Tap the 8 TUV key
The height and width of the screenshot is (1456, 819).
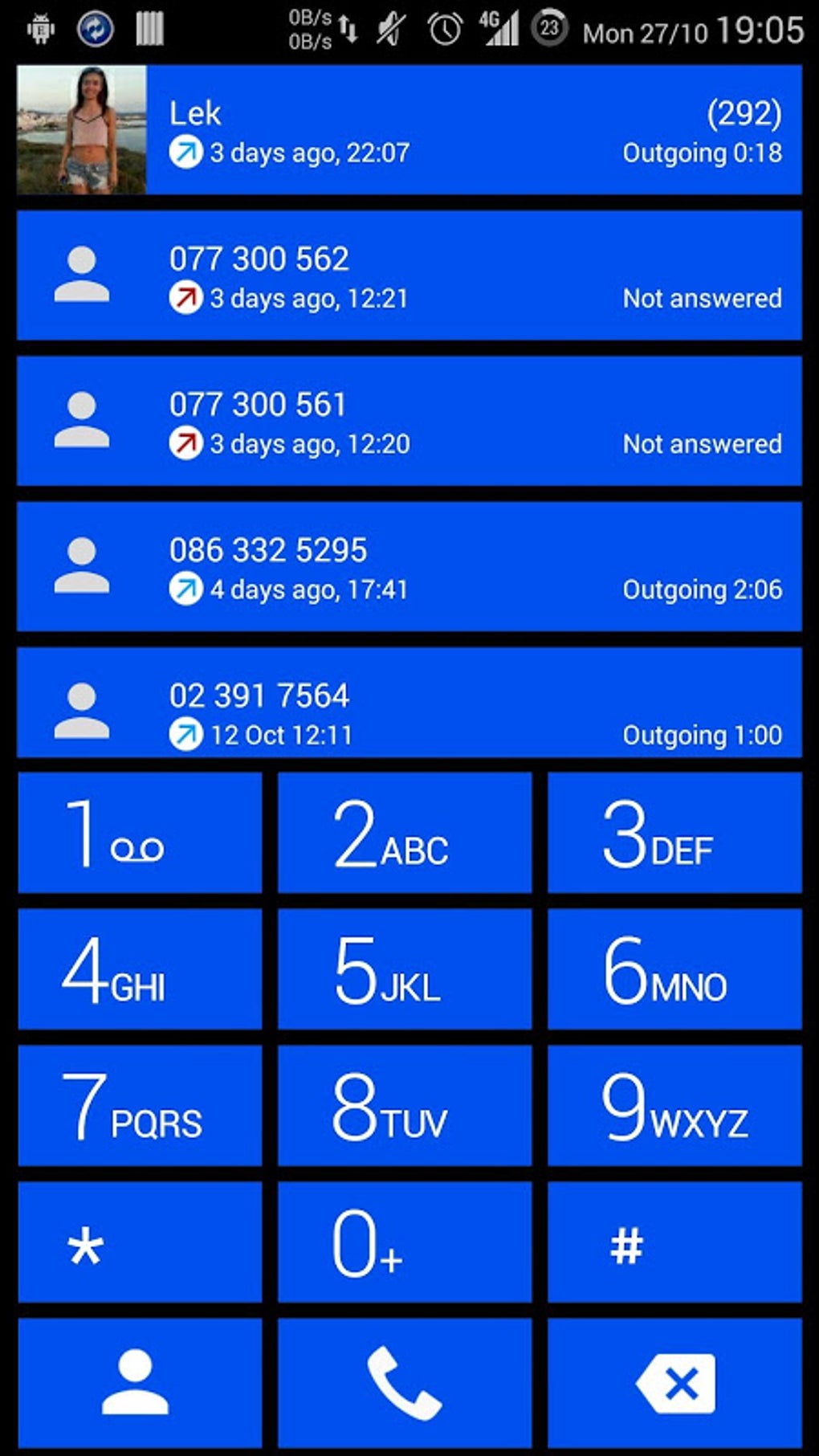404,1106
